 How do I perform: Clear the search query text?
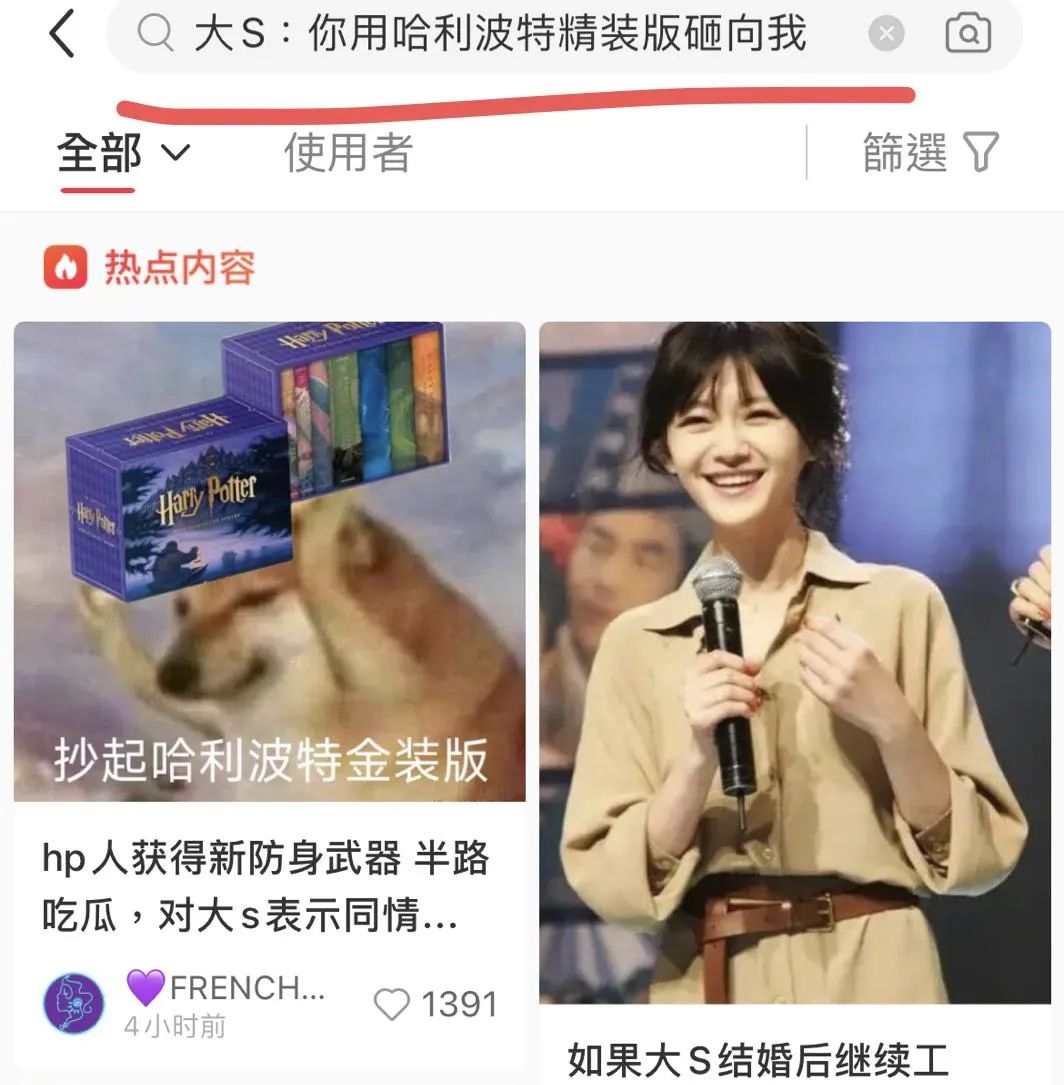pos(885,35)
